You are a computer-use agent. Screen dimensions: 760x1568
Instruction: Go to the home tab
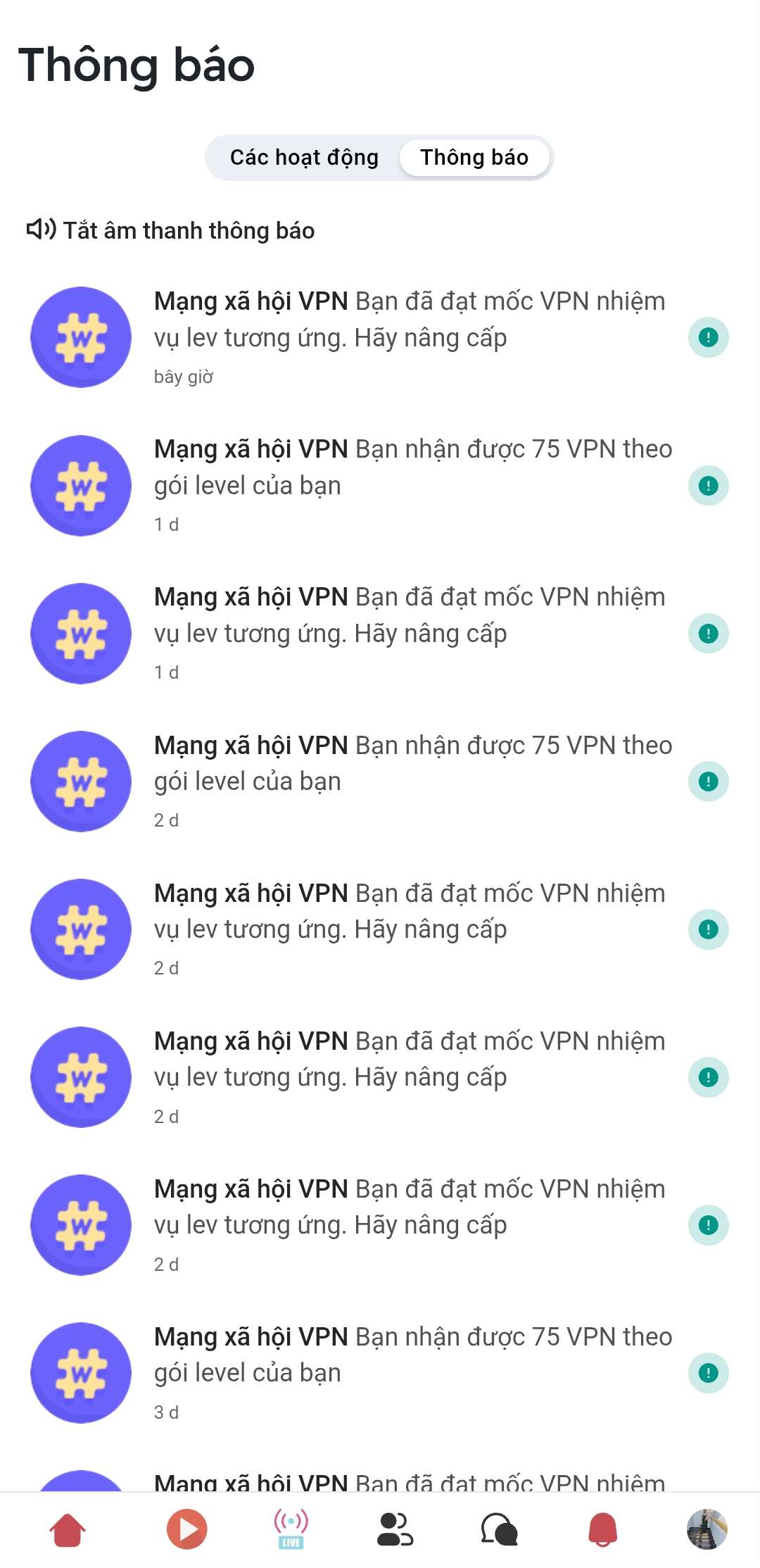pos(68,1529)
